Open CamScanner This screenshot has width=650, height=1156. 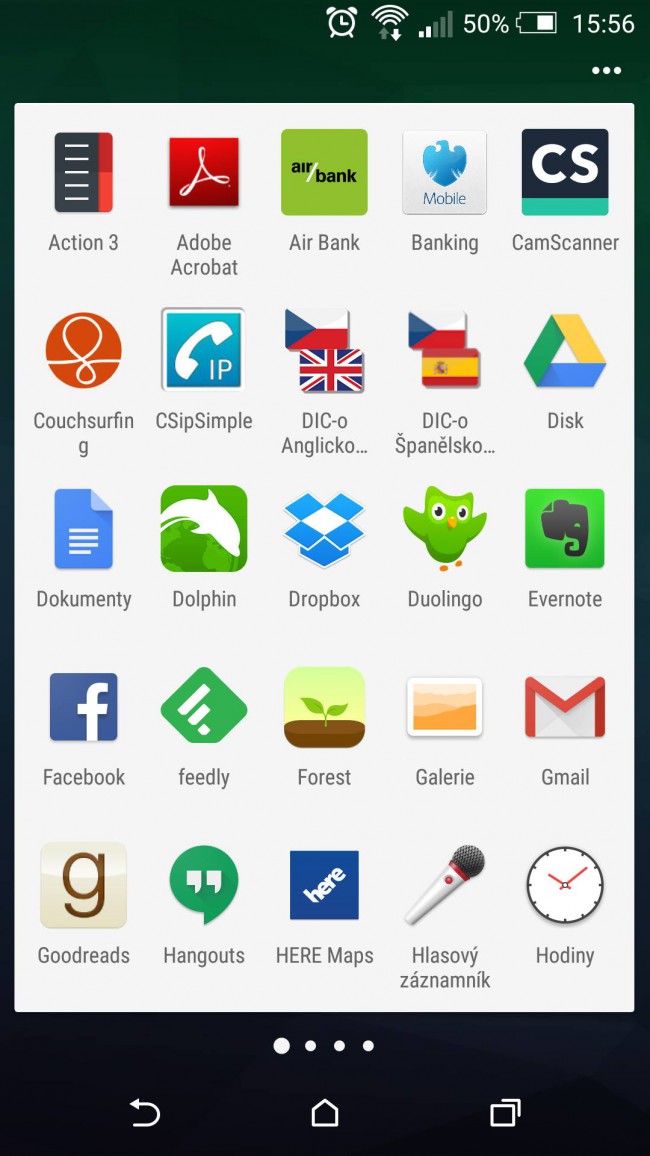(565, 173)
